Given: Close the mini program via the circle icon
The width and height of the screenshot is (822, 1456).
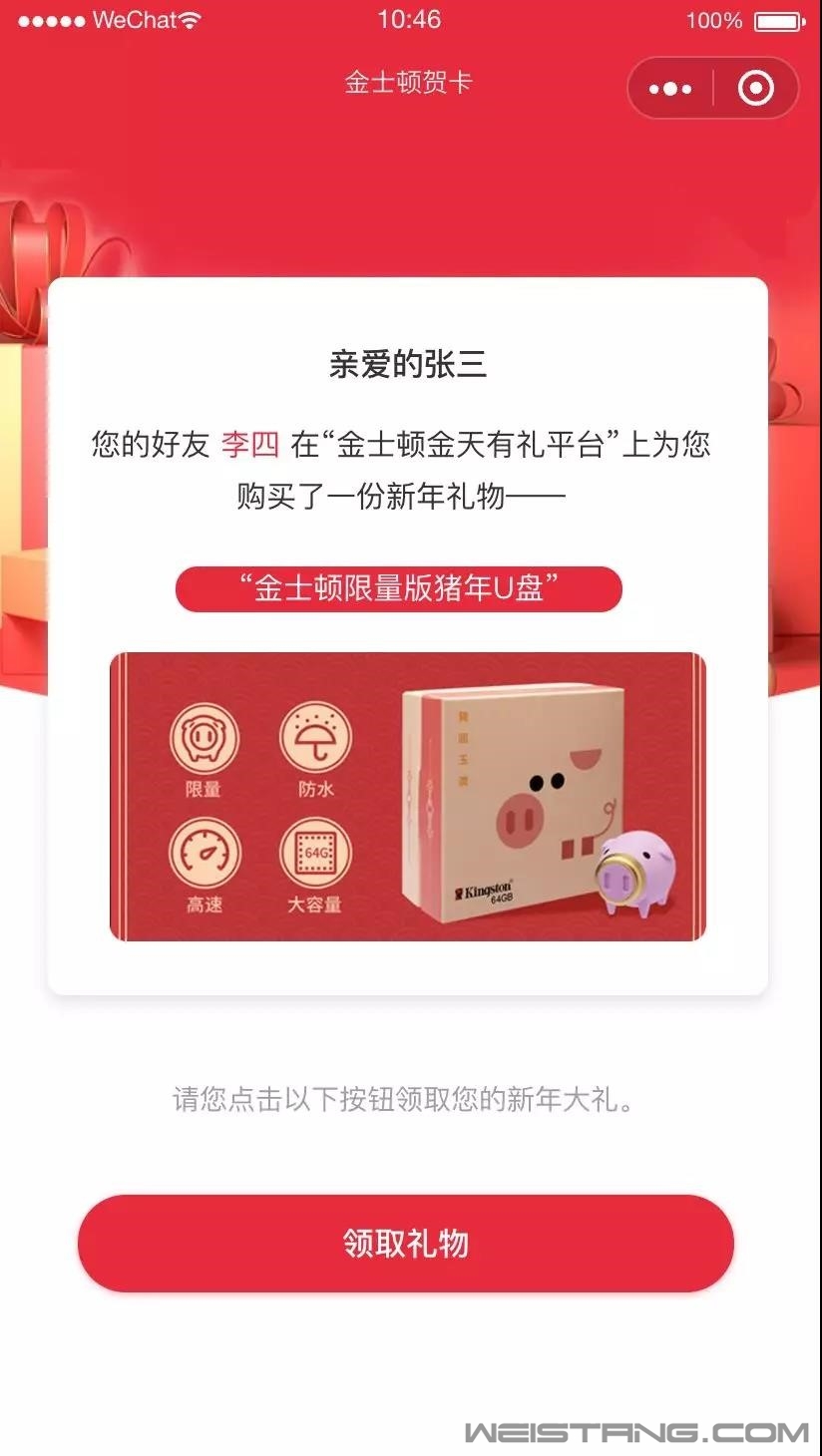Looking at the screenshot, I should [756, 89].
